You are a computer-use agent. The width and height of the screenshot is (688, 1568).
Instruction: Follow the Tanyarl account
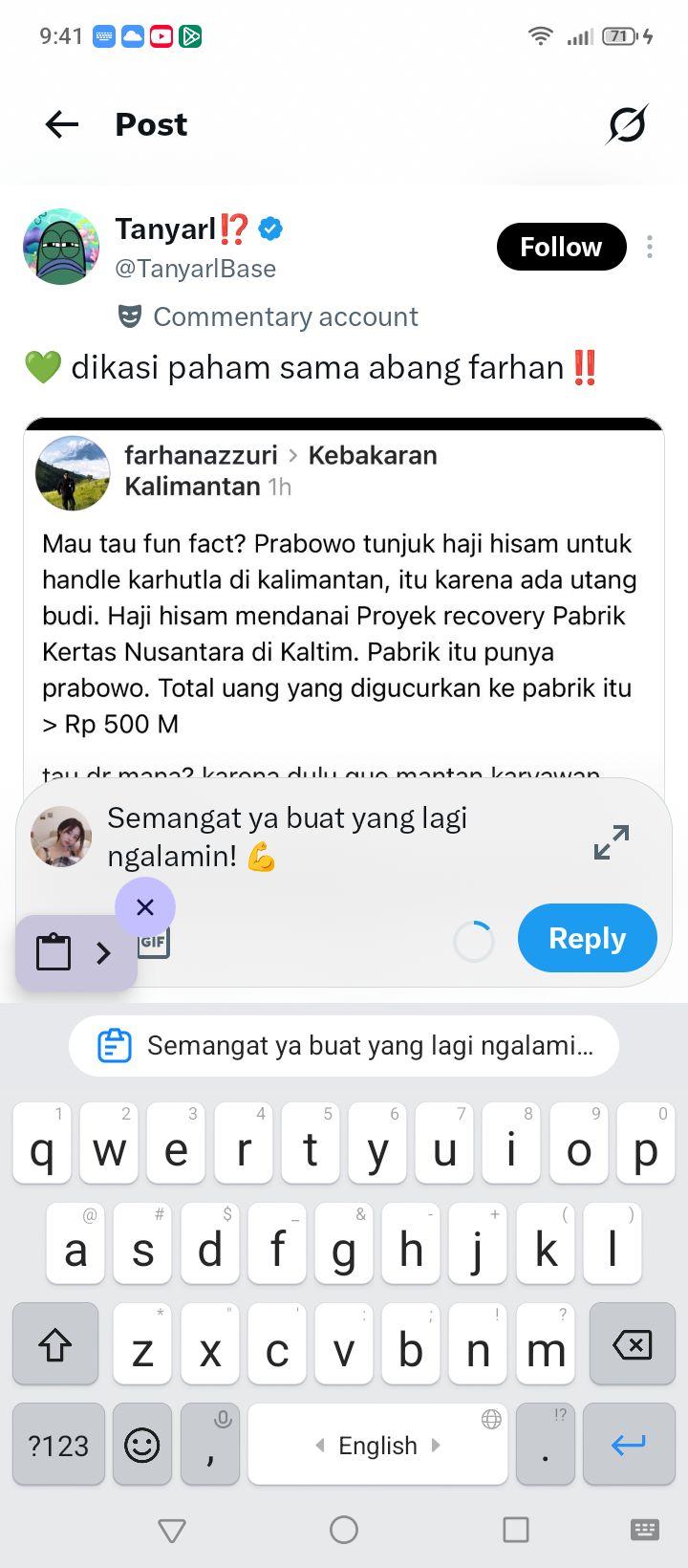click(x=561, y=247)
